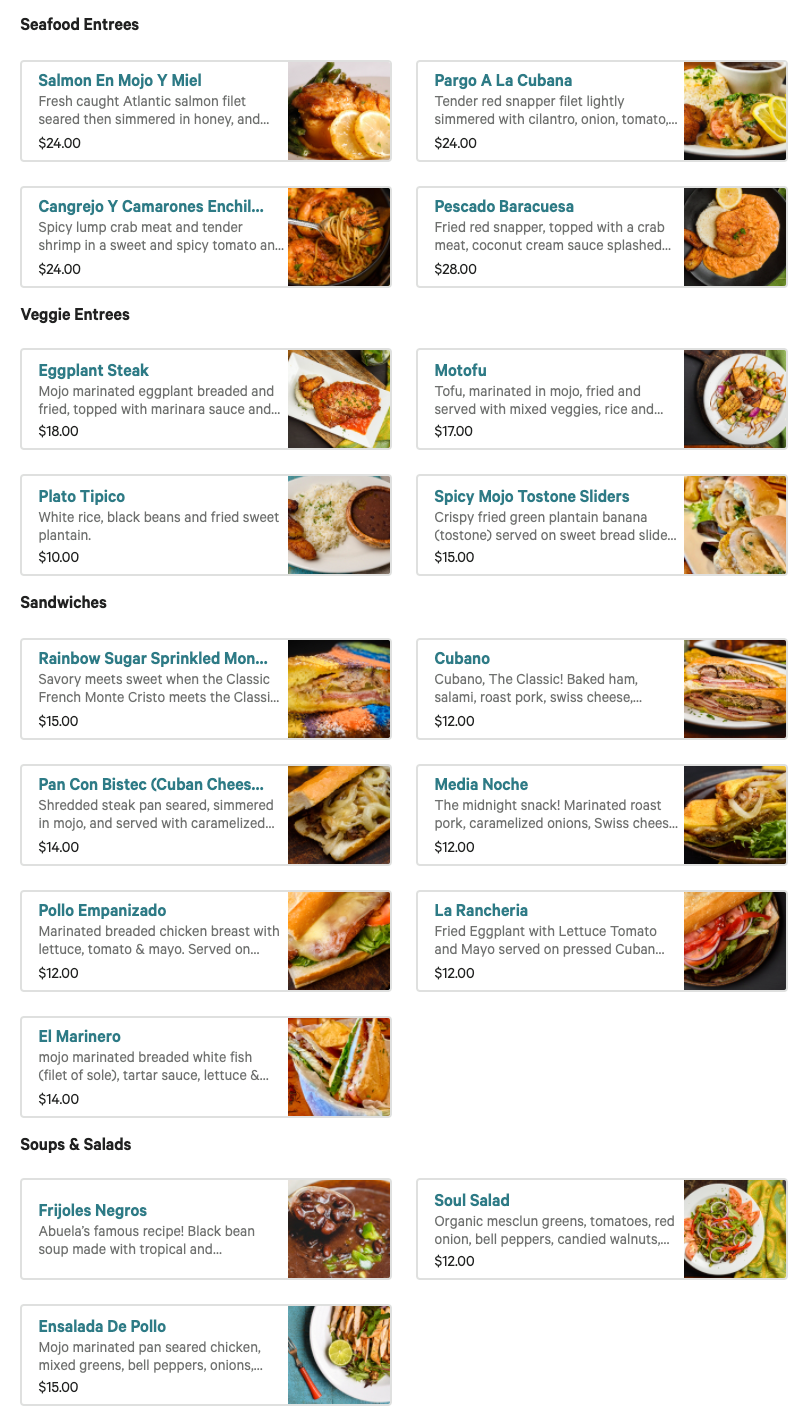Open Cangrejo Y Camarones Enchilados card
This screenshot has width=812, height=1418.
[x=205, y=237]
